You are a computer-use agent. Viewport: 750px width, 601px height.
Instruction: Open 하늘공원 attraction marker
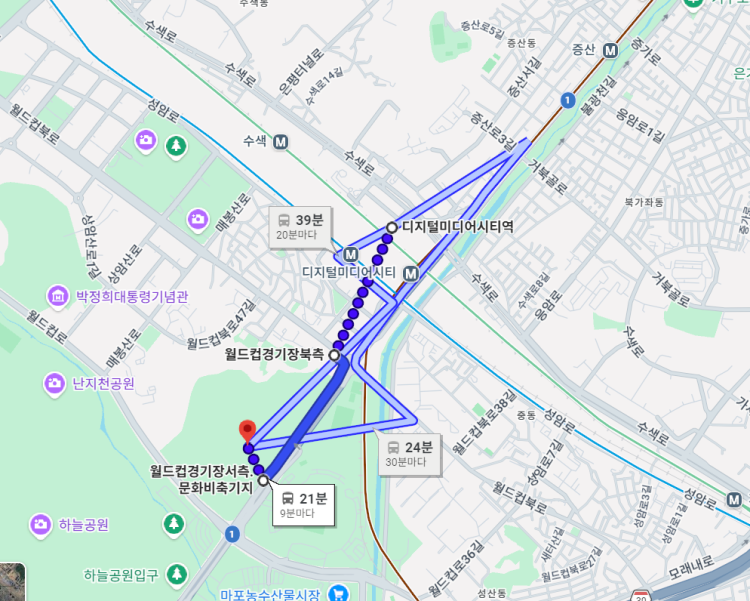click(x=41, y=524)
